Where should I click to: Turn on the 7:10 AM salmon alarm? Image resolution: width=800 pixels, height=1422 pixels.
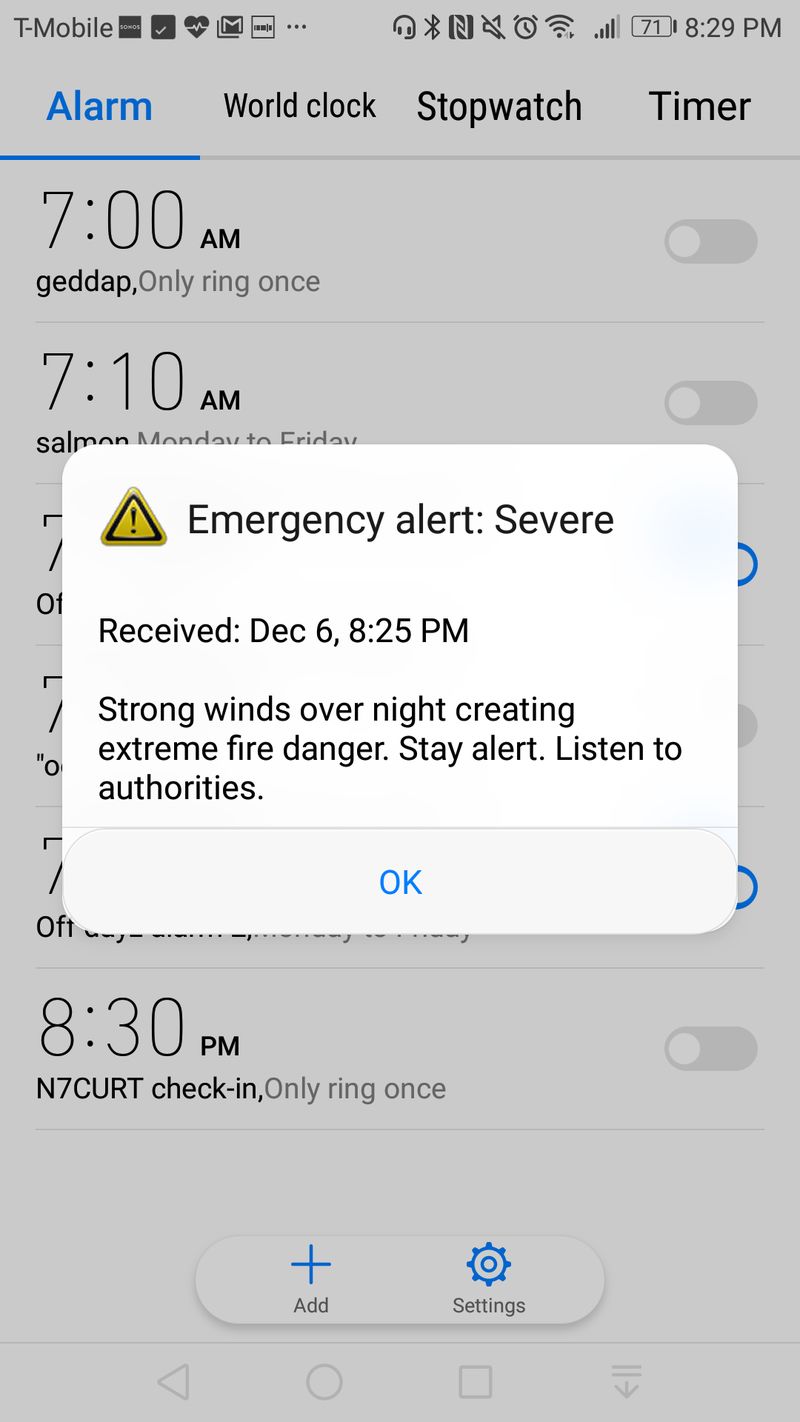[x=711, y=403]
